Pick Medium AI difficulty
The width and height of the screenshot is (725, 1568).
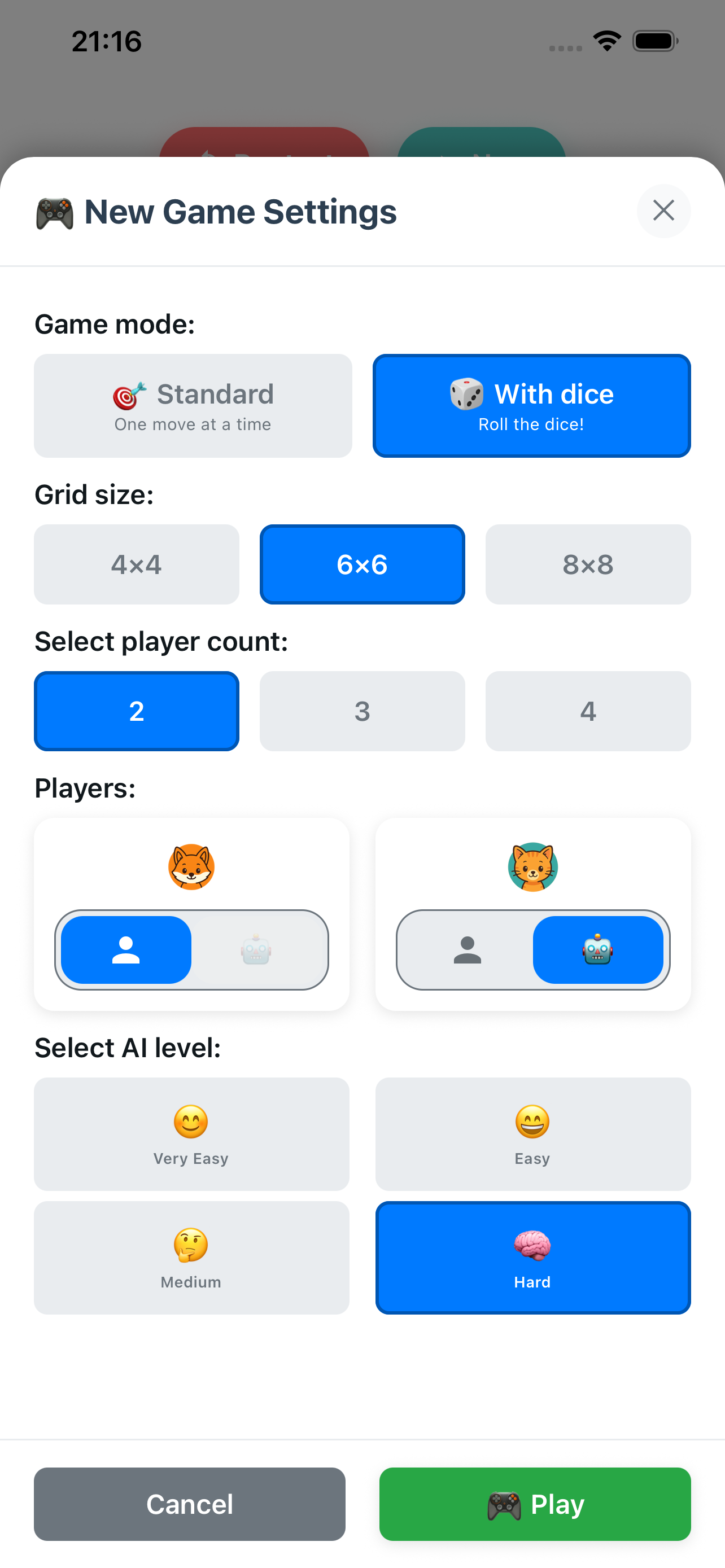(x=191, y=1257)
